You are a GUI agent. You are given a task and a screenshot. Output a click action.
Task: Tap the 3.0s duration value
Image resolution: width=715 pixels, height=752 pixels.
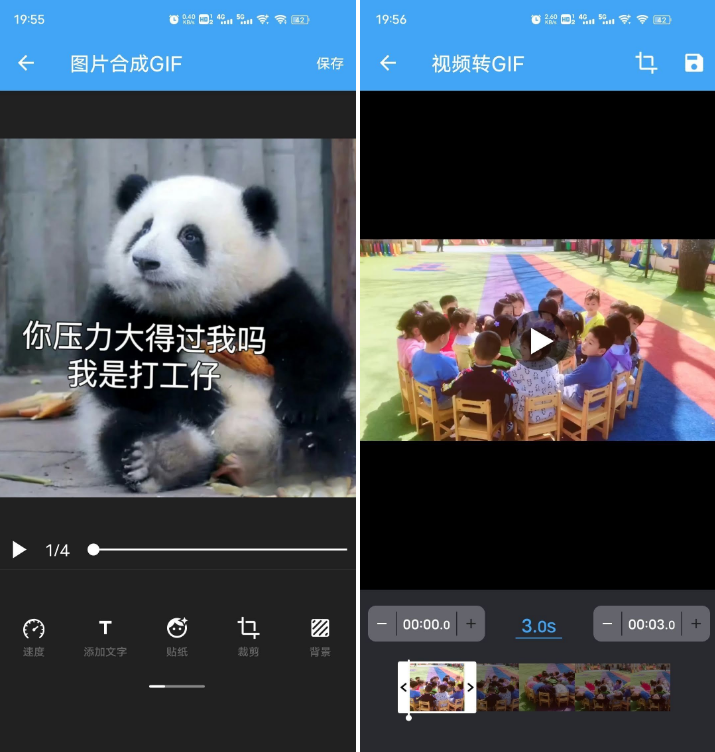(538, 626)
